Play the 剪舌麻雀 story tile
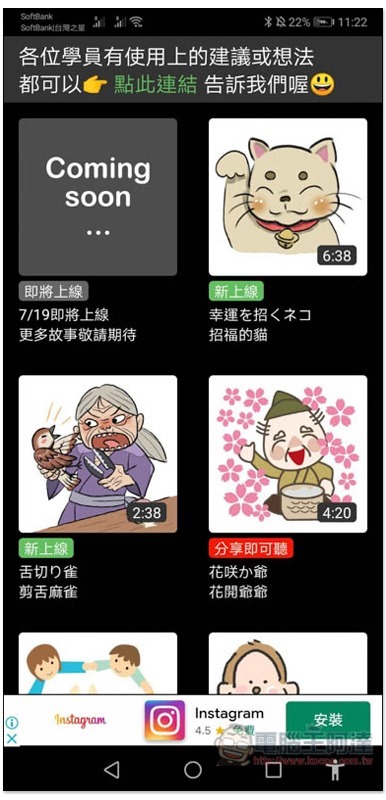Image resolution: width=386 pixels, height=800 pixels. tap(98, 454)
